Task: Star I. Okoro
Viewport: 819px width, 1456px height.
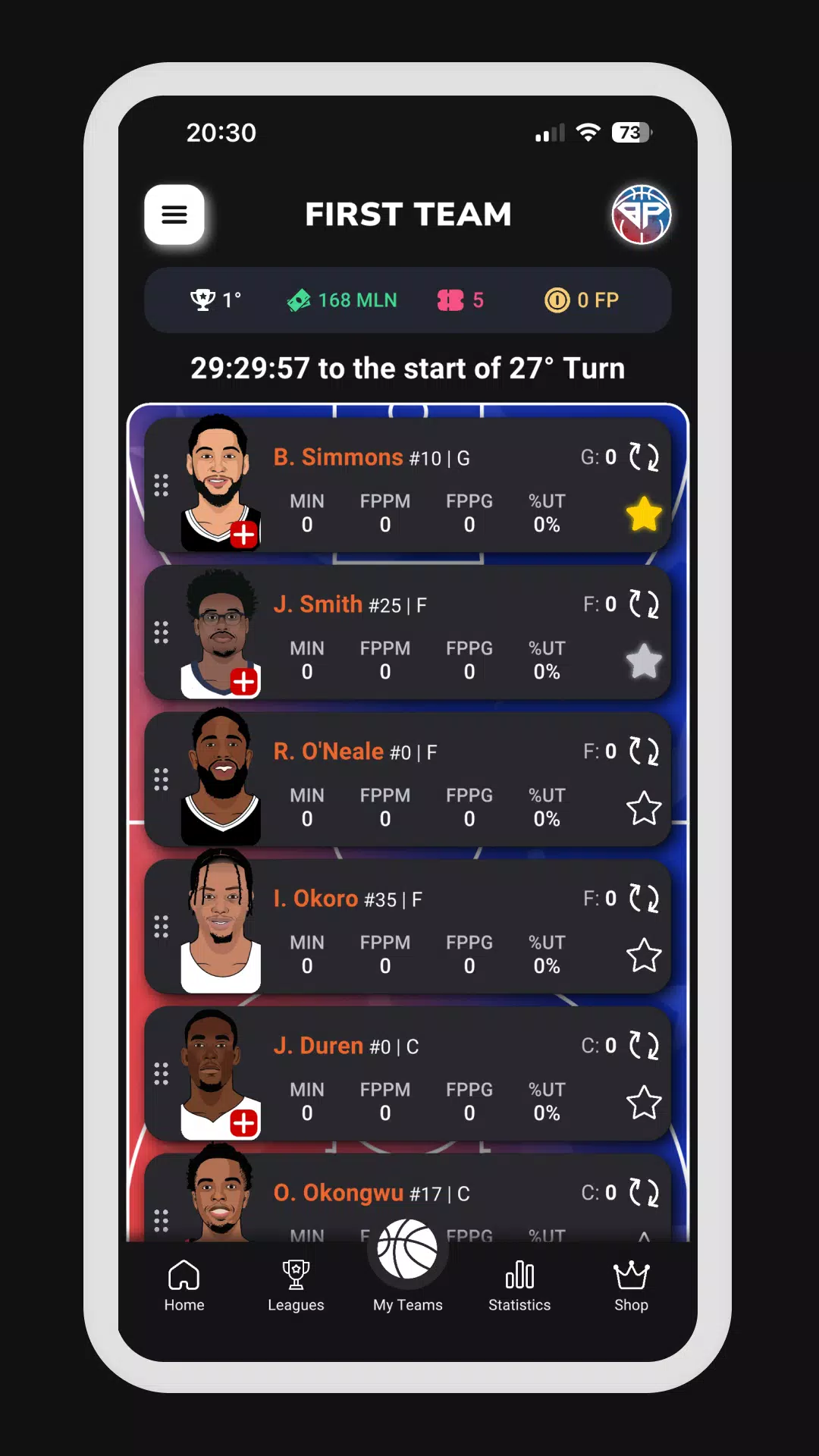Action: pos(644,955)
